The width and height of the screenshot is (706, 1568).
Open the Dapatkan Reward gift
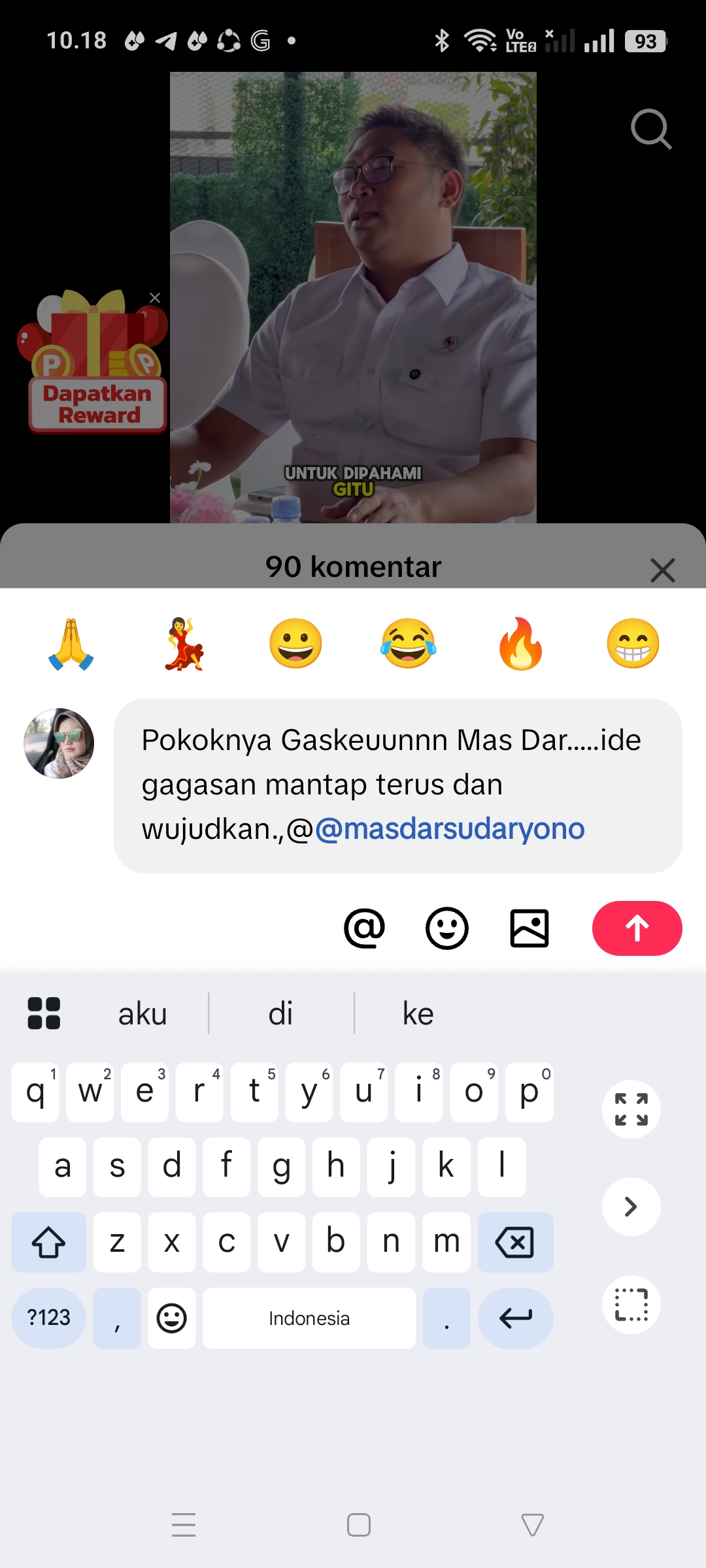(97, 362)
